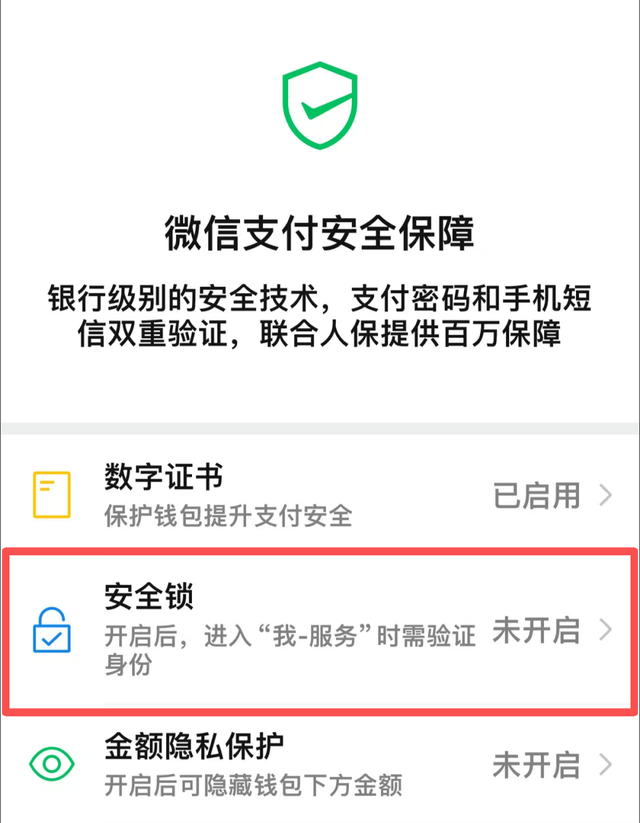
Task: Open the 安全锁 setting
Action: pos(320,630)
